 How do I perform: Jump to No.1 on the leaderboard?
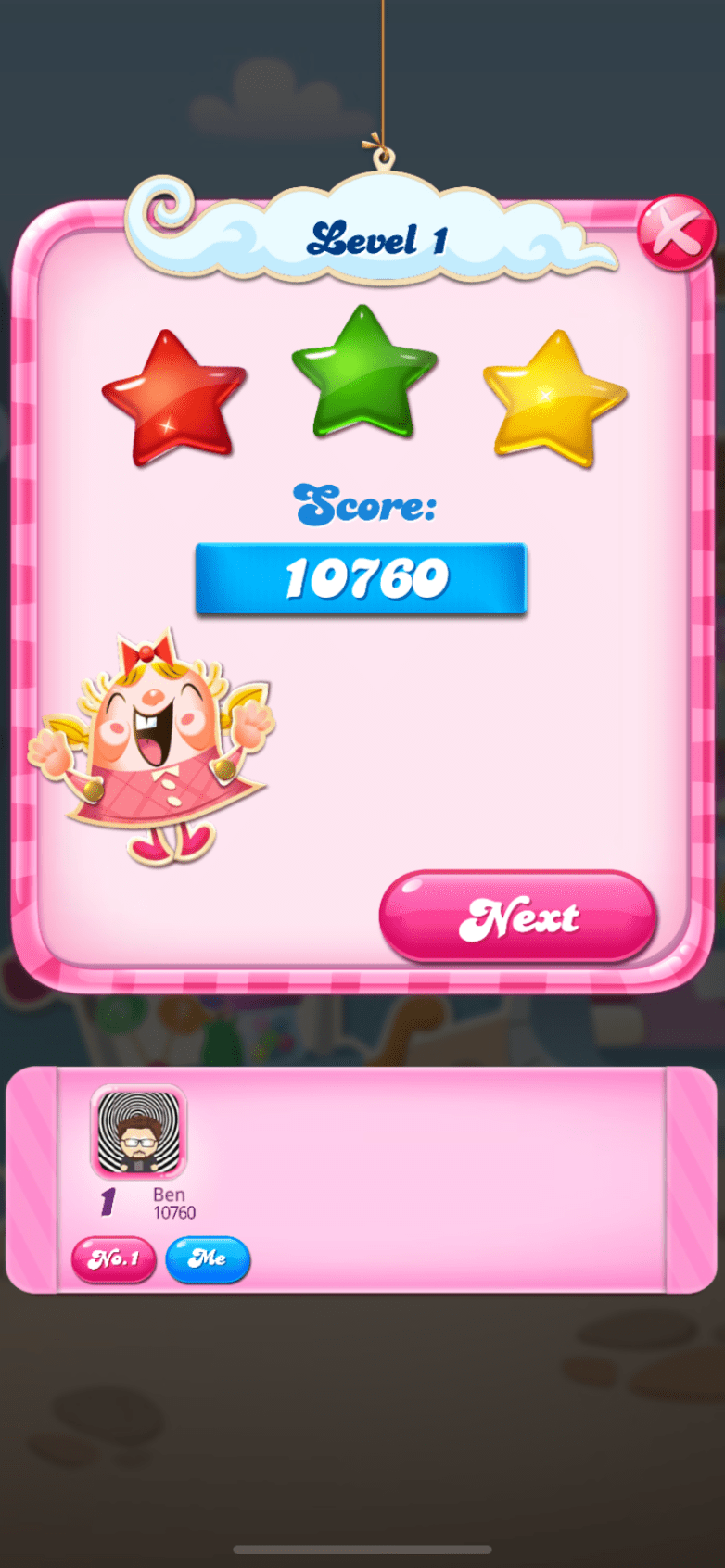[113, 1258]
